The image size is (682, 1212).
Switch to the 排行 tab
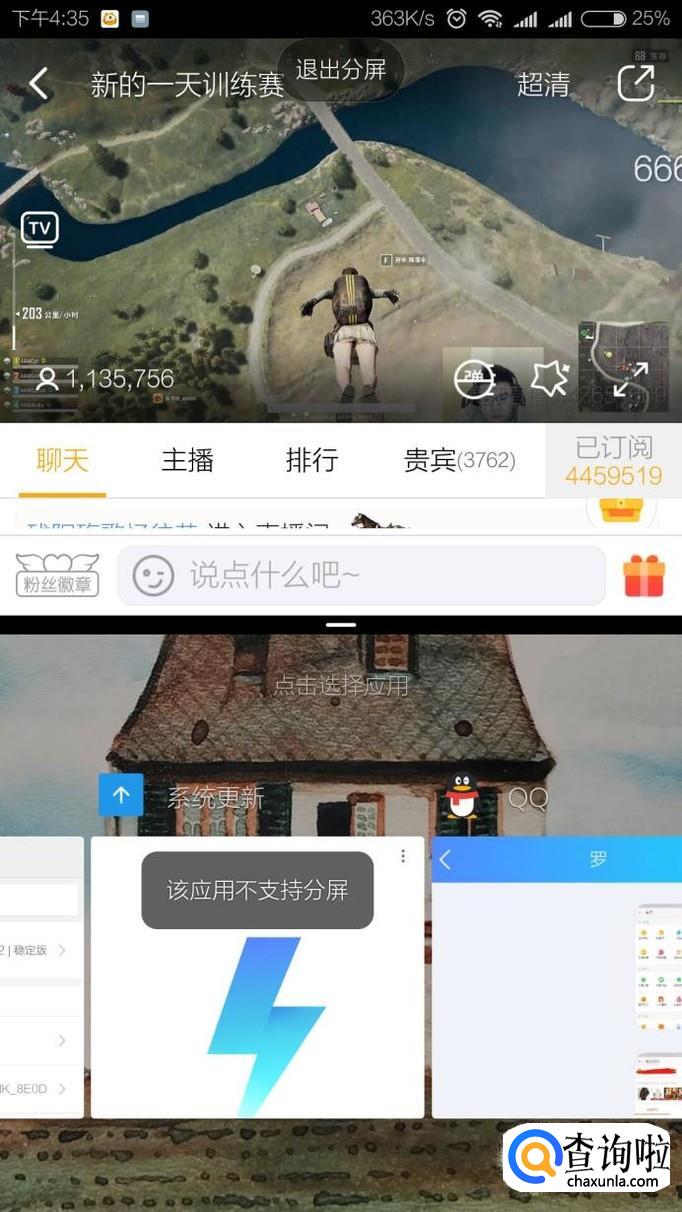(x=311, y=460)
